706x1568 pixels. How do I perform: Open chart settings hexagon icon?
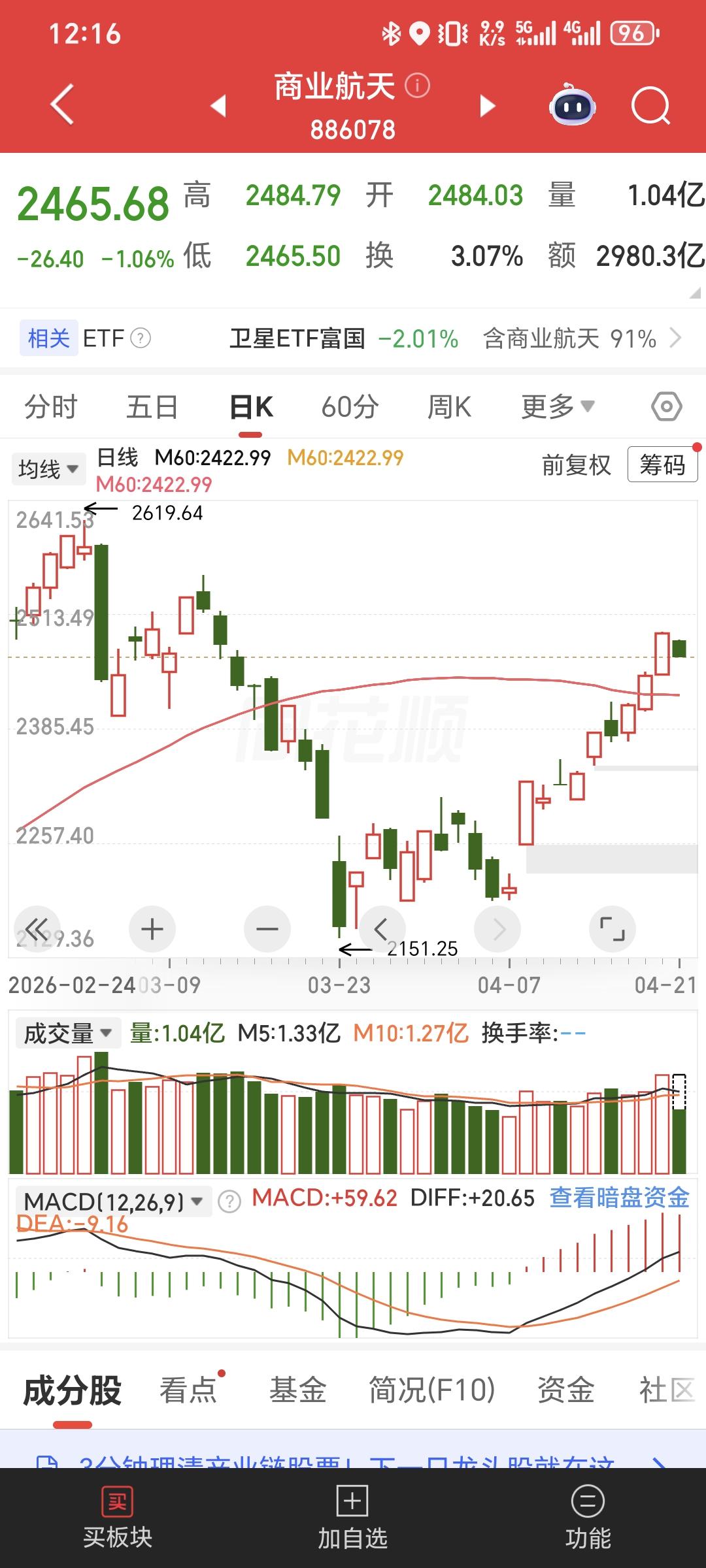pos(667,407)
